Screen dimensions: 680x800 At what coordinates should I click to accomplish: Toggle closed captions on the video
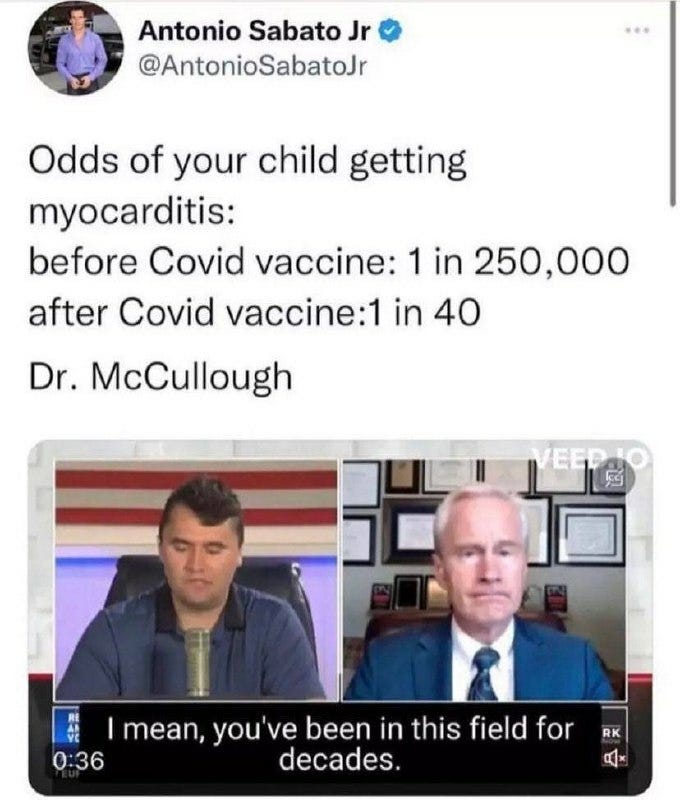coord(614,479)
